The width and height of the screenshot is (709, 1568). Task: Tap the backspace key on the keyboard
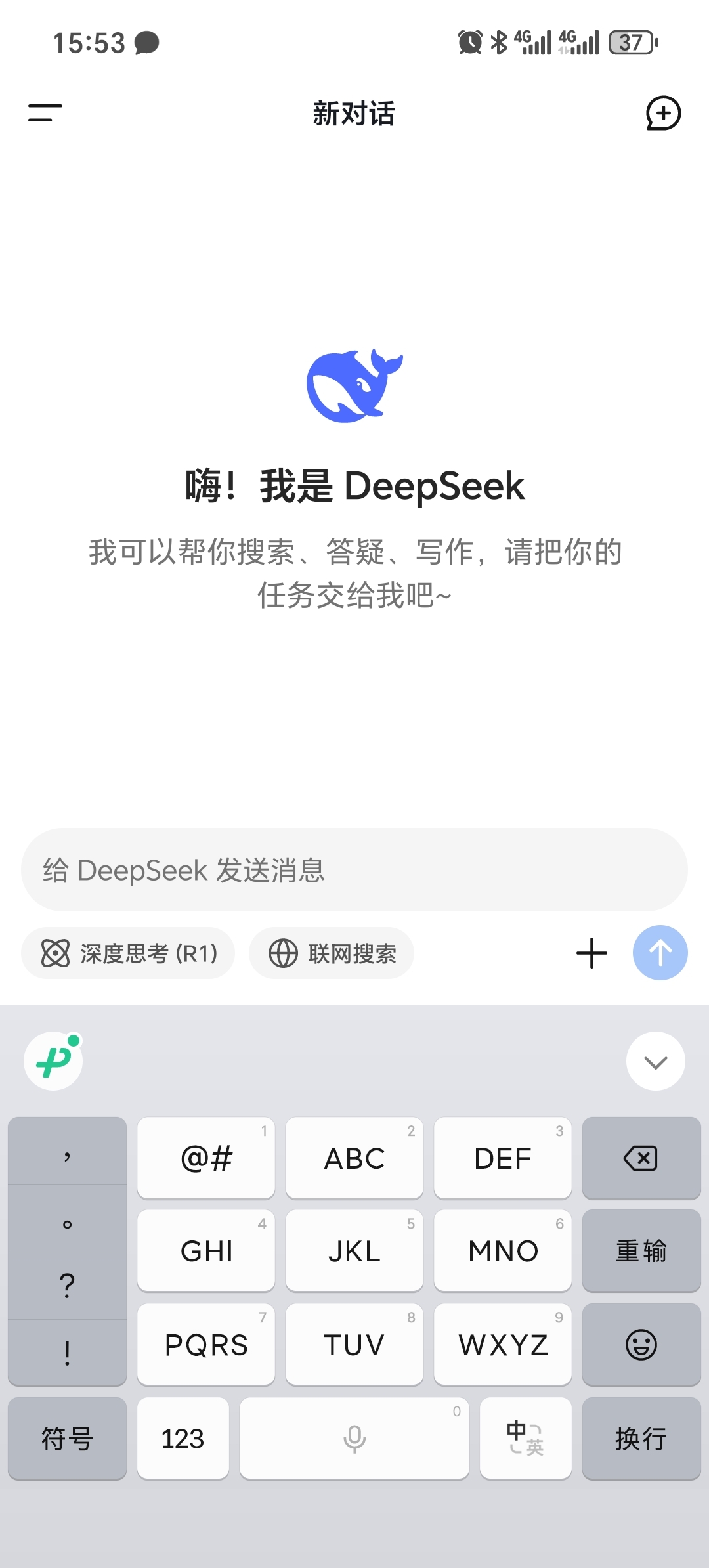(641, 1158)
